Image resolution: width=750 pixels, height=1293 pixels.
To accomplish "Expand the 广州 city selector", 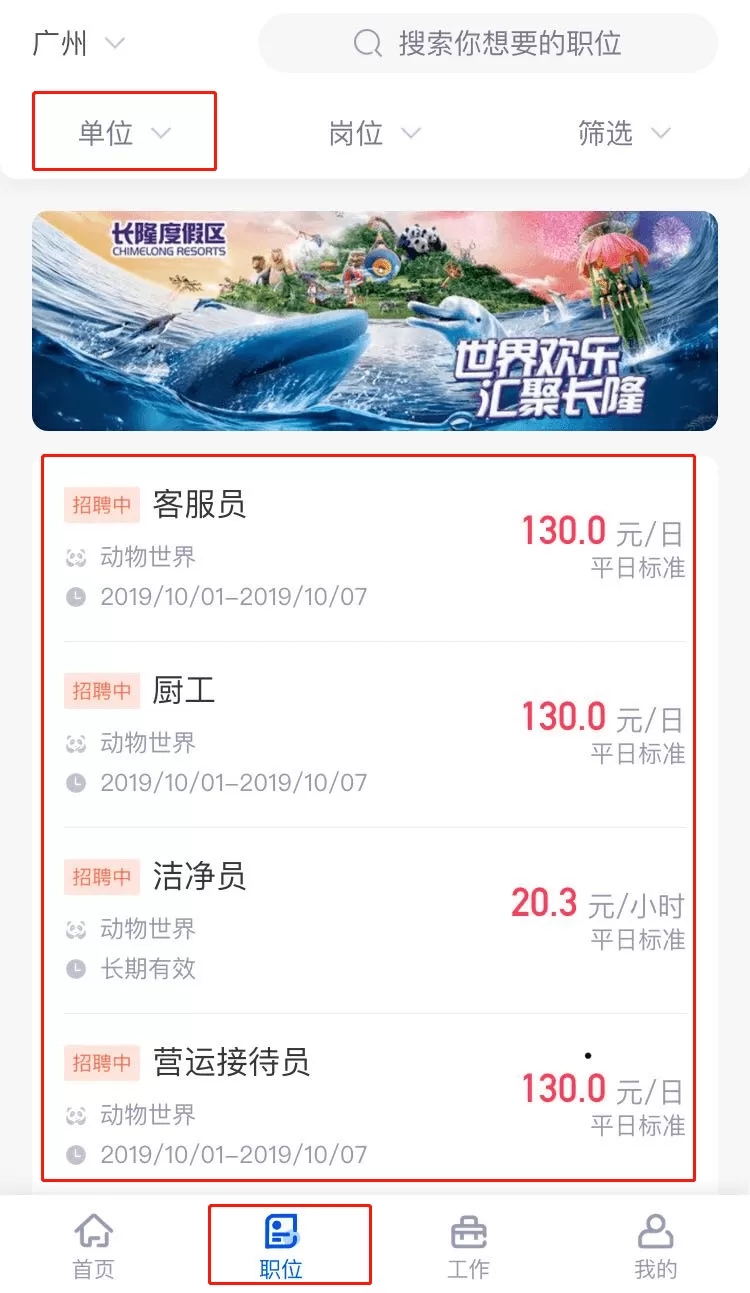I will 80,43.
